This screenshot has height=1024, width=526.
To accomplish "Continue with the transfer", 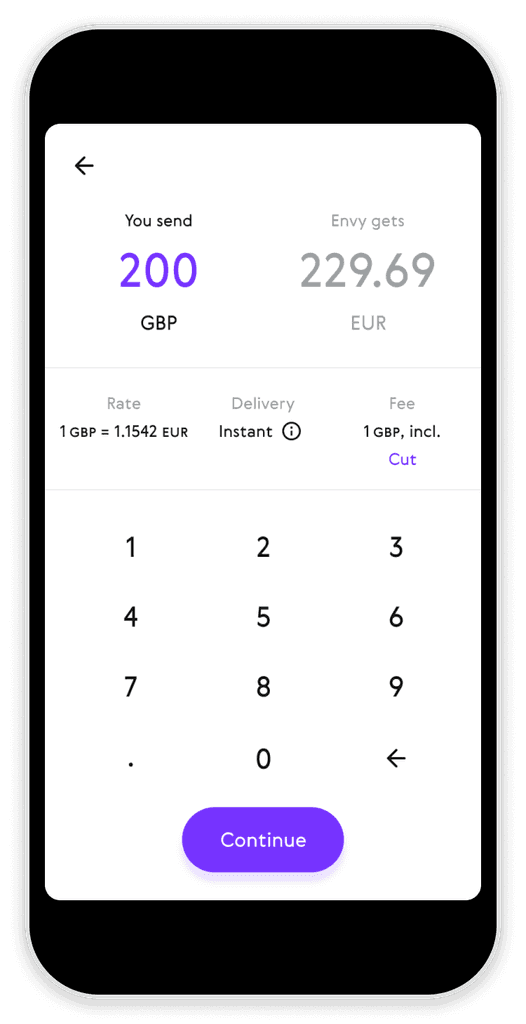I will pyautogui.click(x=263, y=840).
